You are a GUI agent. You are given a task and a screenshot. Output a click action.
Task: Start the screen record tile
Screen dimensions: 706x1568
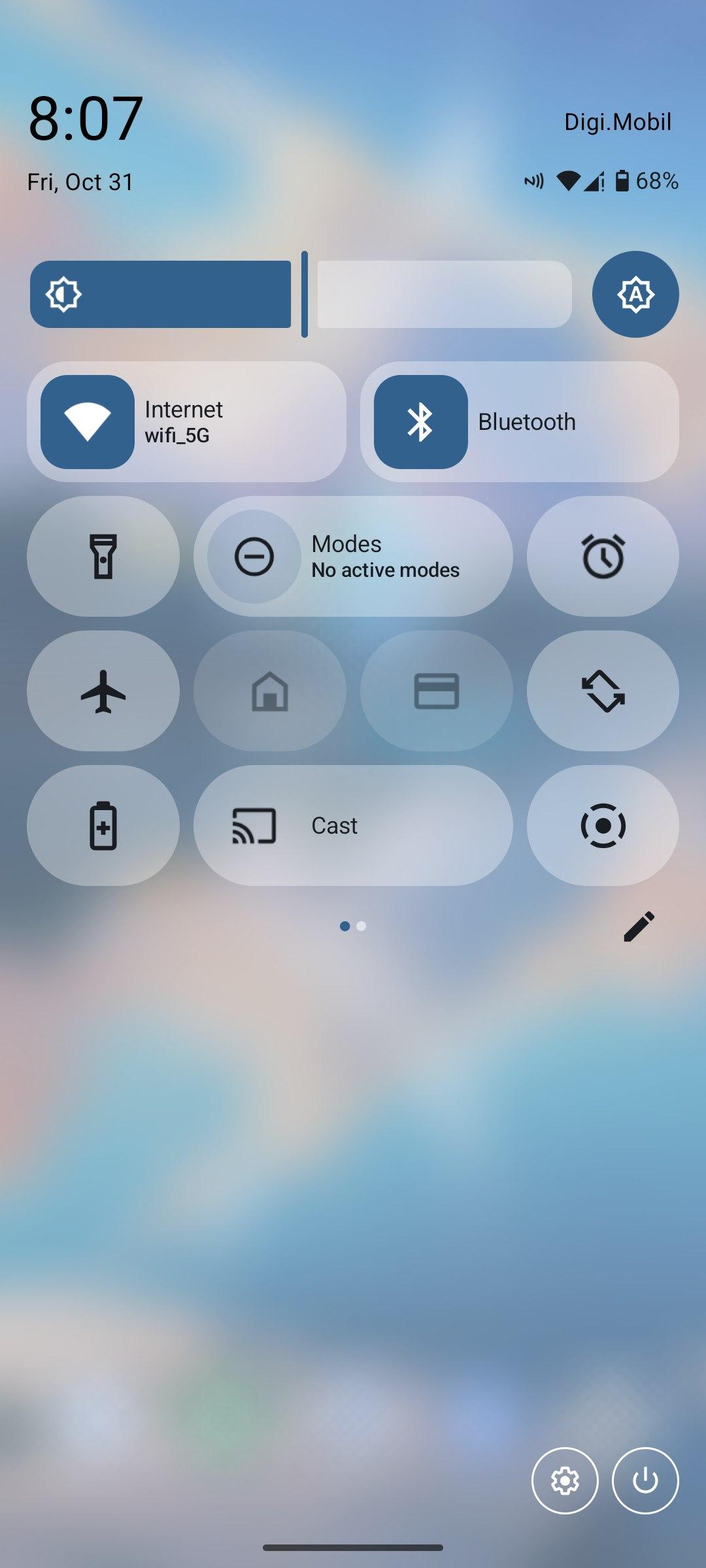(x=603, y=826)
